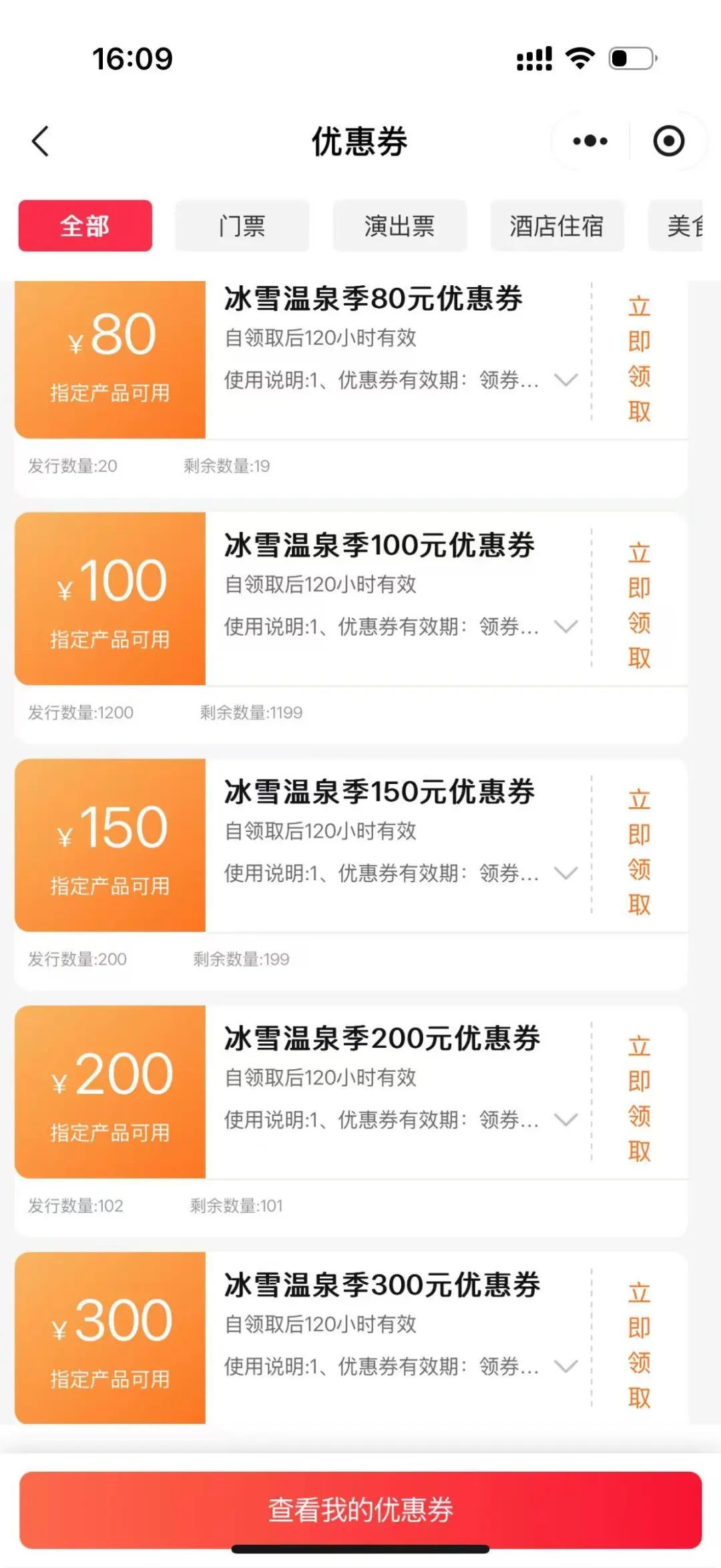This screenshot has height=1568, width=721.
Task: Tap the Wi-Fi status icon
Action: pyautogui.click(x=580, y=59)
